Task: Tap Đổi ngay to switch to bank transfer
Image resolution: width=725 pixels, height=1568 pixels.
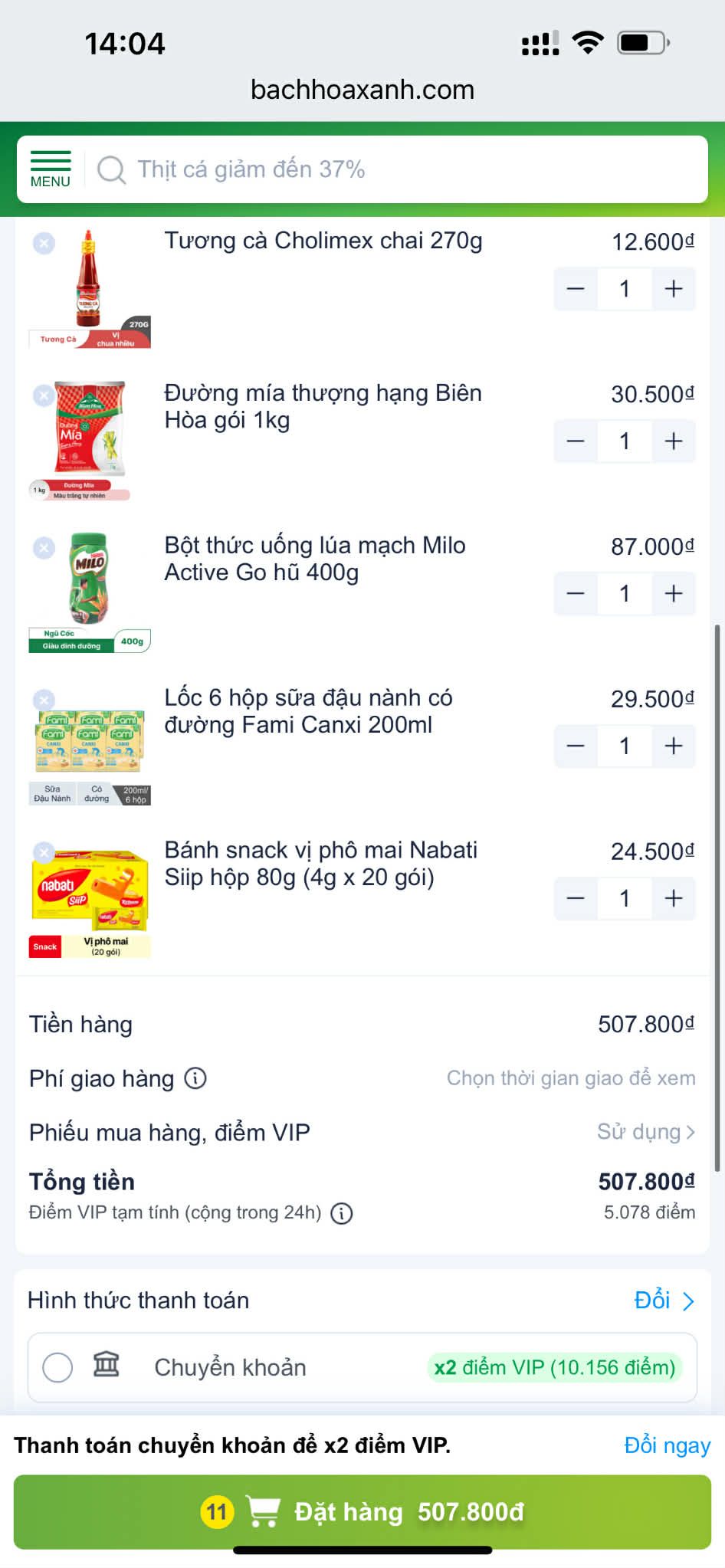Action: pyautogui.click(x=667, y=1445)
